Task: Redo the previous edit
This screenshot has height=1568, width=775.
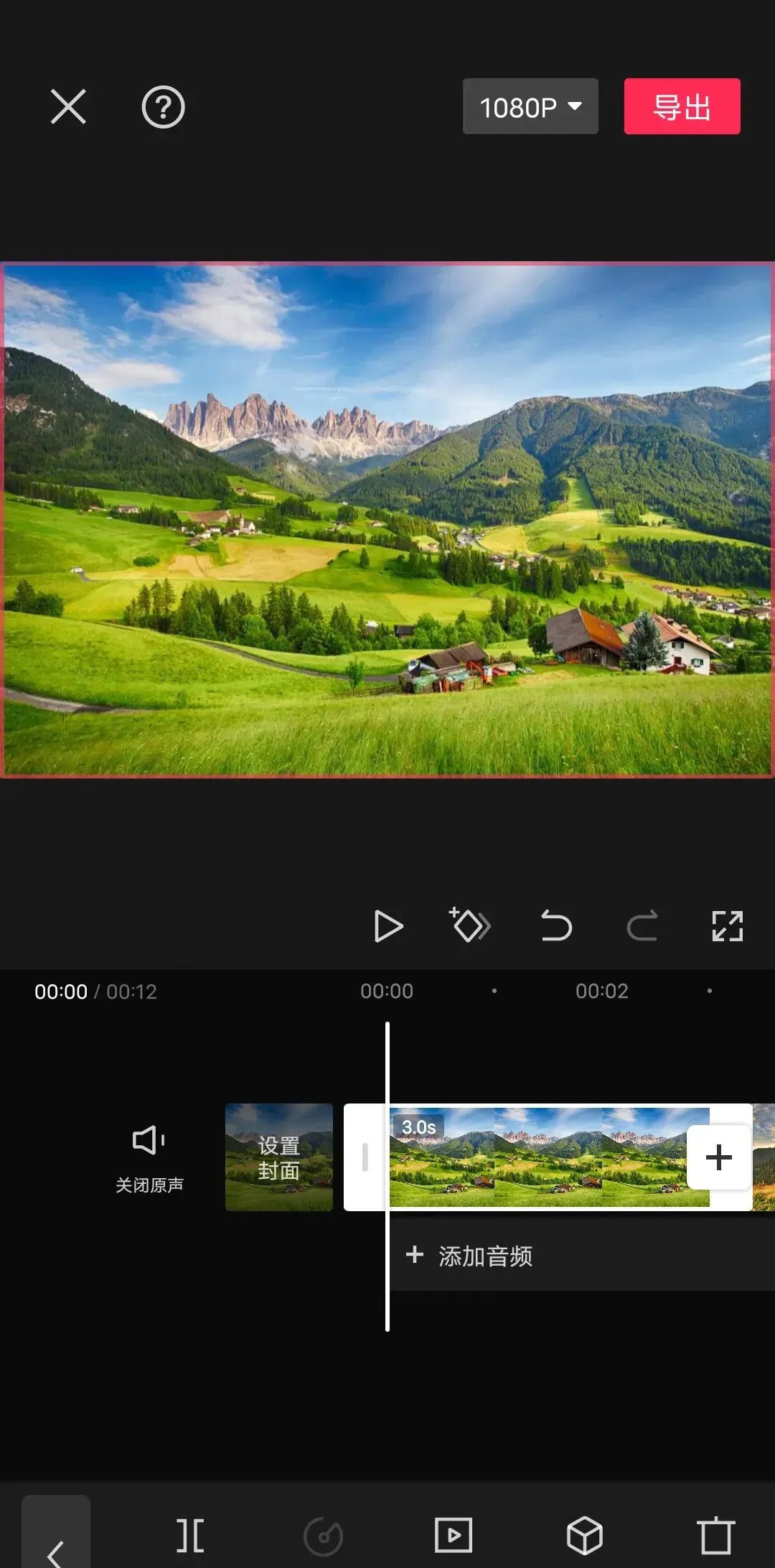Action: coord(642,925)
